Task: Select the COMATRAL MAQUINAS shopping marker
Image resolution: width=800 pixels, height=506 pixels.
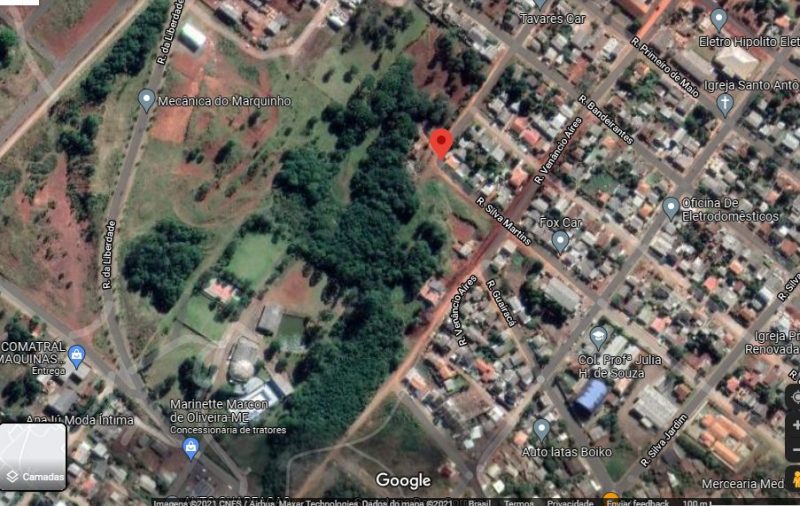Action: (76, 355)
